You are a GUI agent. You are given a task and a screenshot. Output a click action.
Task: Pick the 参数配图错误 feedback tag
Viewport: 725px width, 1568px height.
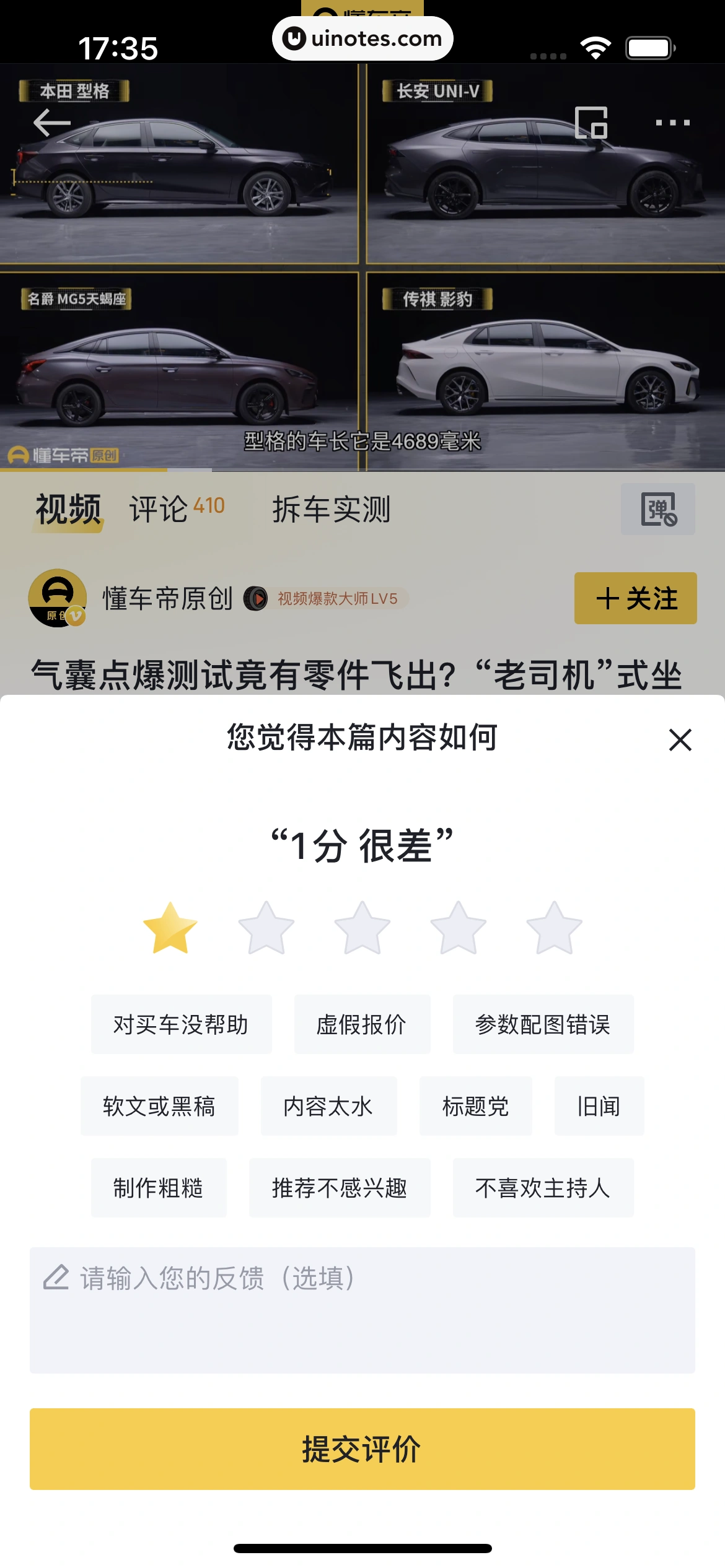coord(543,1024)
